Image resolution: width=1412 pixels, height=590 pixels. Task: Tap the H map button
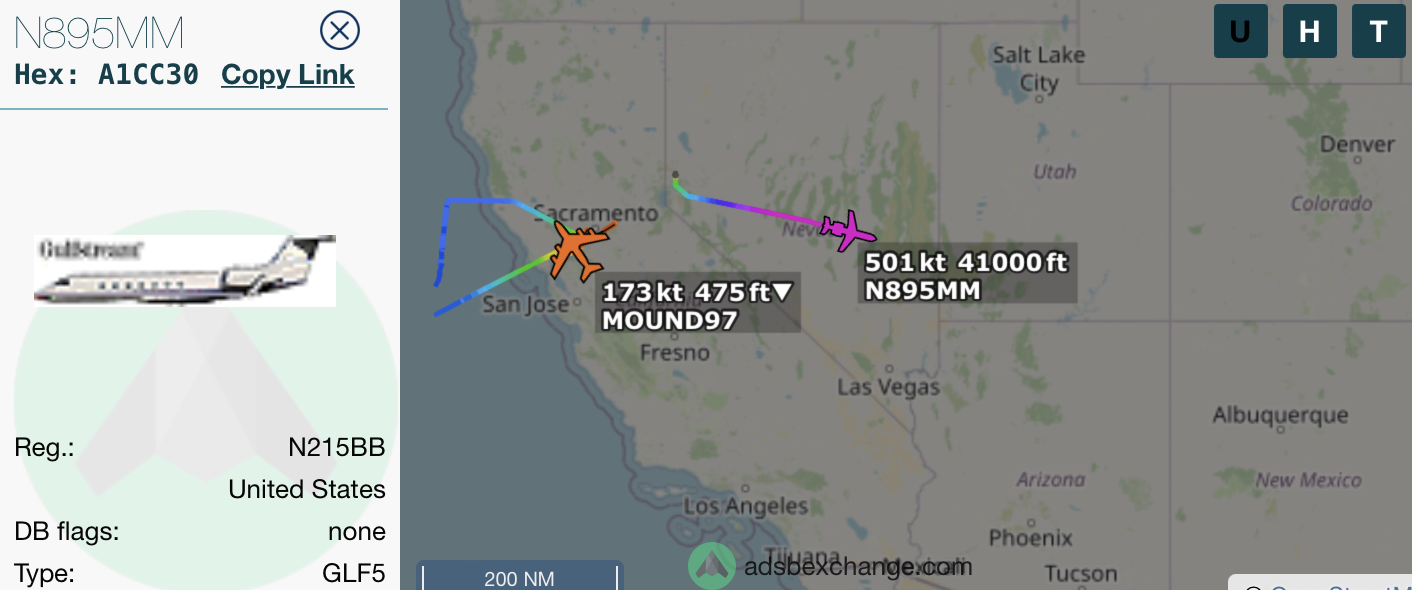pos(1309,31)
